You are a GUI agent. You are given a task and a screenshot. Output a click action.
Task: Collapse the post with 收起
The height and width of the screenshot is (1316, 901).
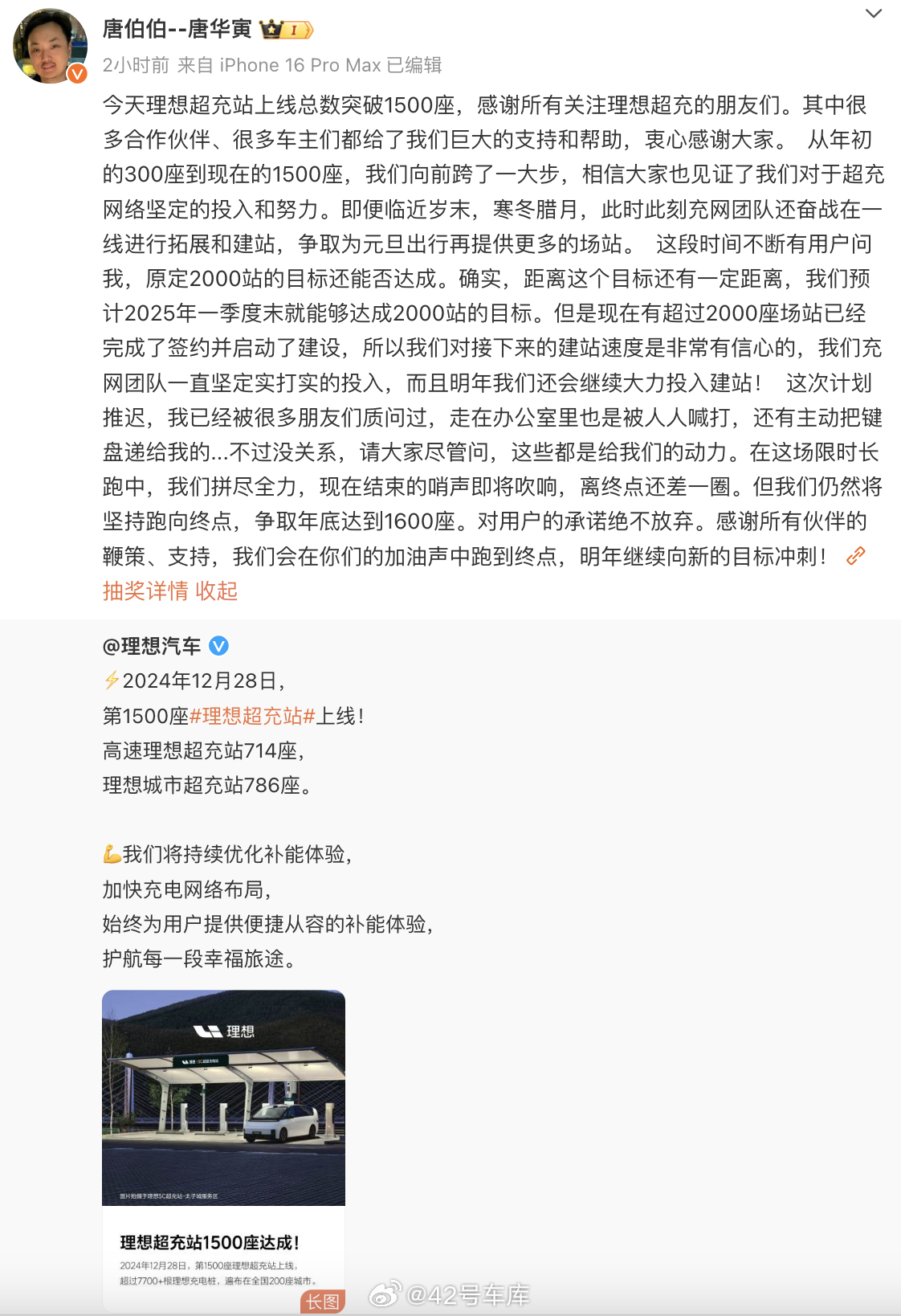217,591
